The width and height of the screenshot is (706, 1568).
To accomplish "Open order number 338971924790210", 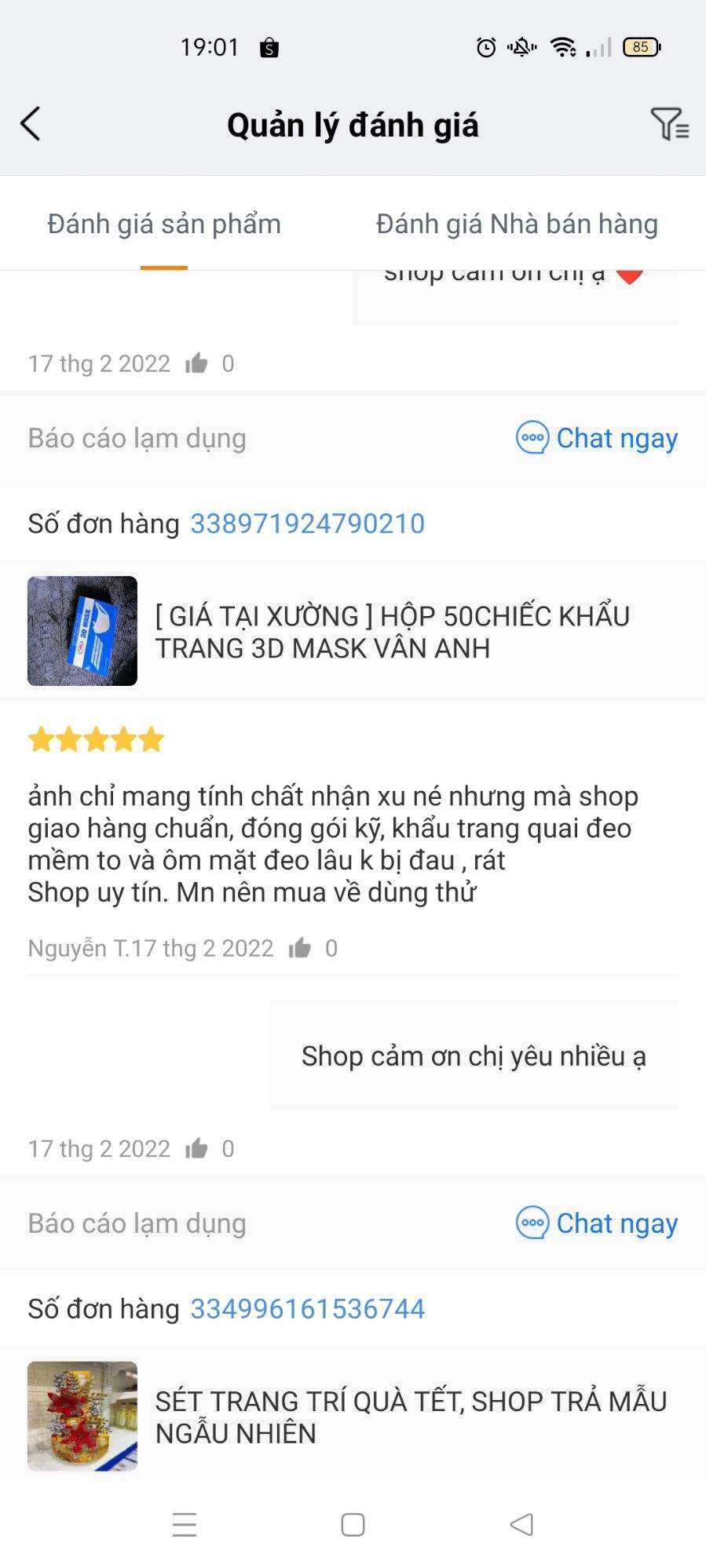I will click(308, 523).
